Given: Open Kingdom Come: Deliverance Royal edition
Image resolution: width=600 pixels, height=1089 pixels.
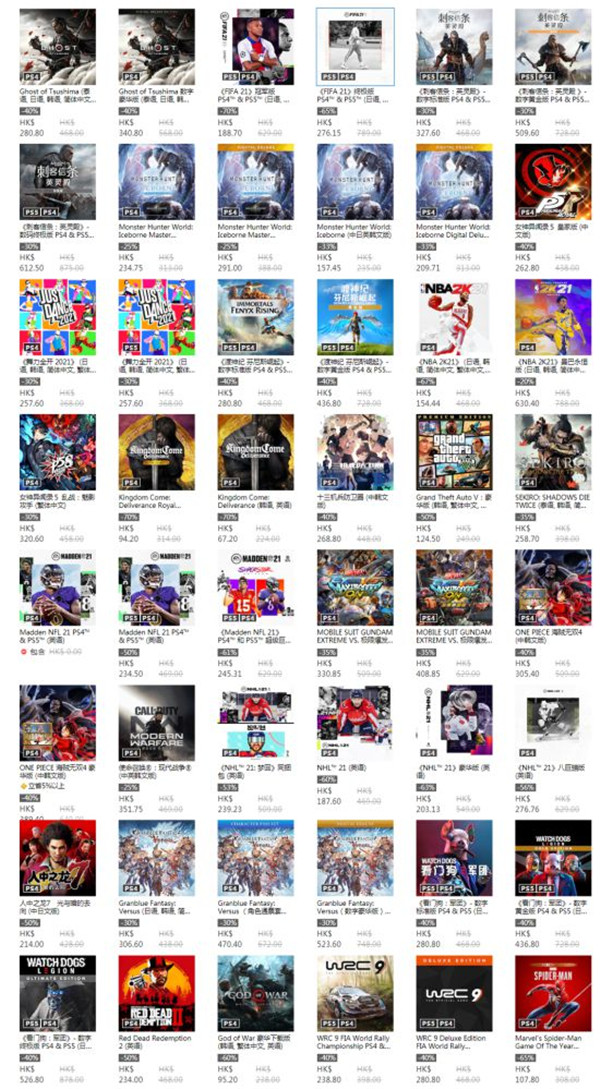Looking at the screenshot, I should pyautogui.click(x=156, y=454).
